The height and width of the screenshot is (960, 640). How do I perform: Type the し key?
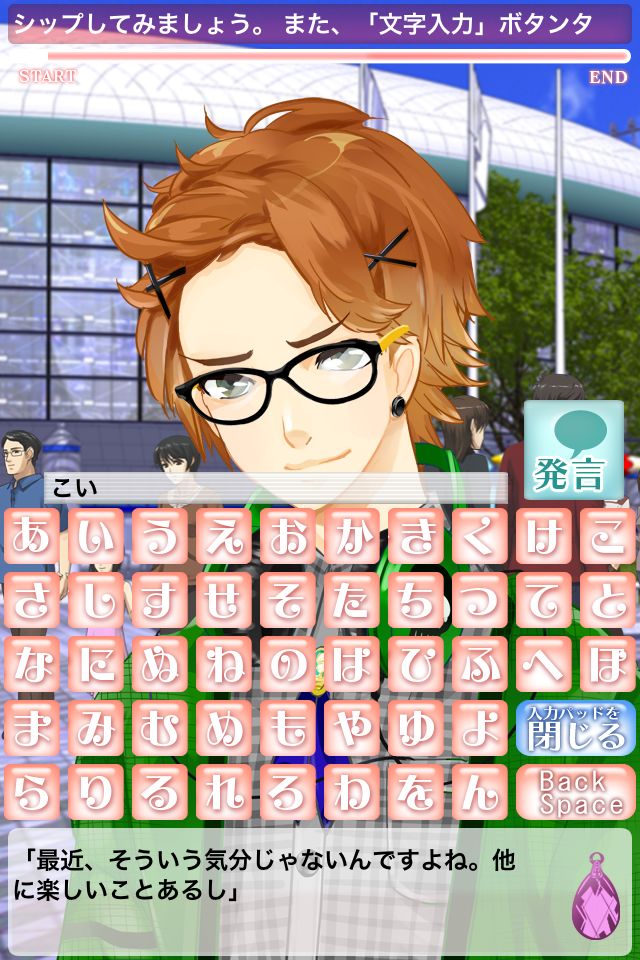(x=96, y=600)
